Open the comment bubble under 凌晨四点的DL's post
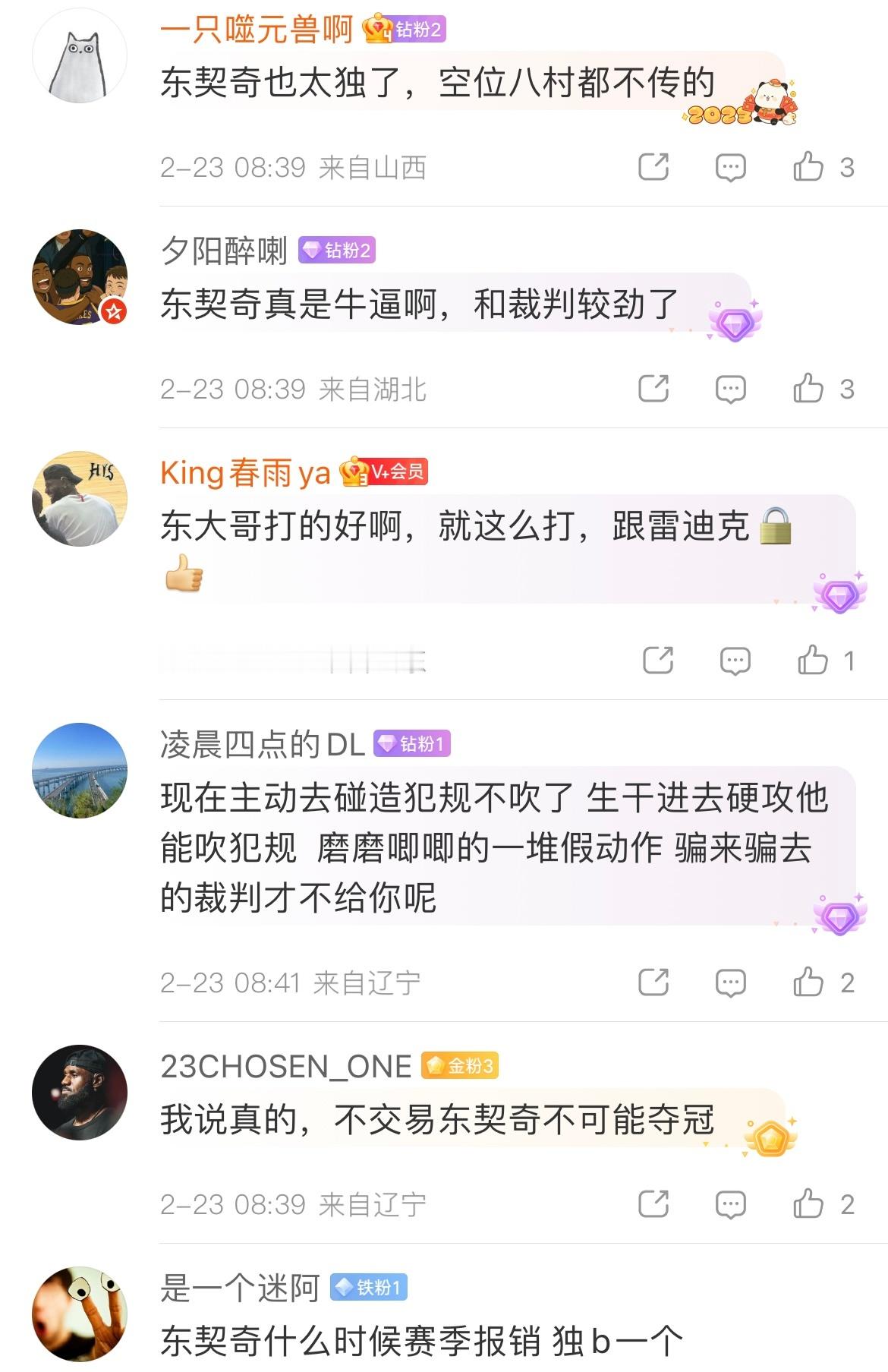888x1372 pixels. (x=731, y=982)
